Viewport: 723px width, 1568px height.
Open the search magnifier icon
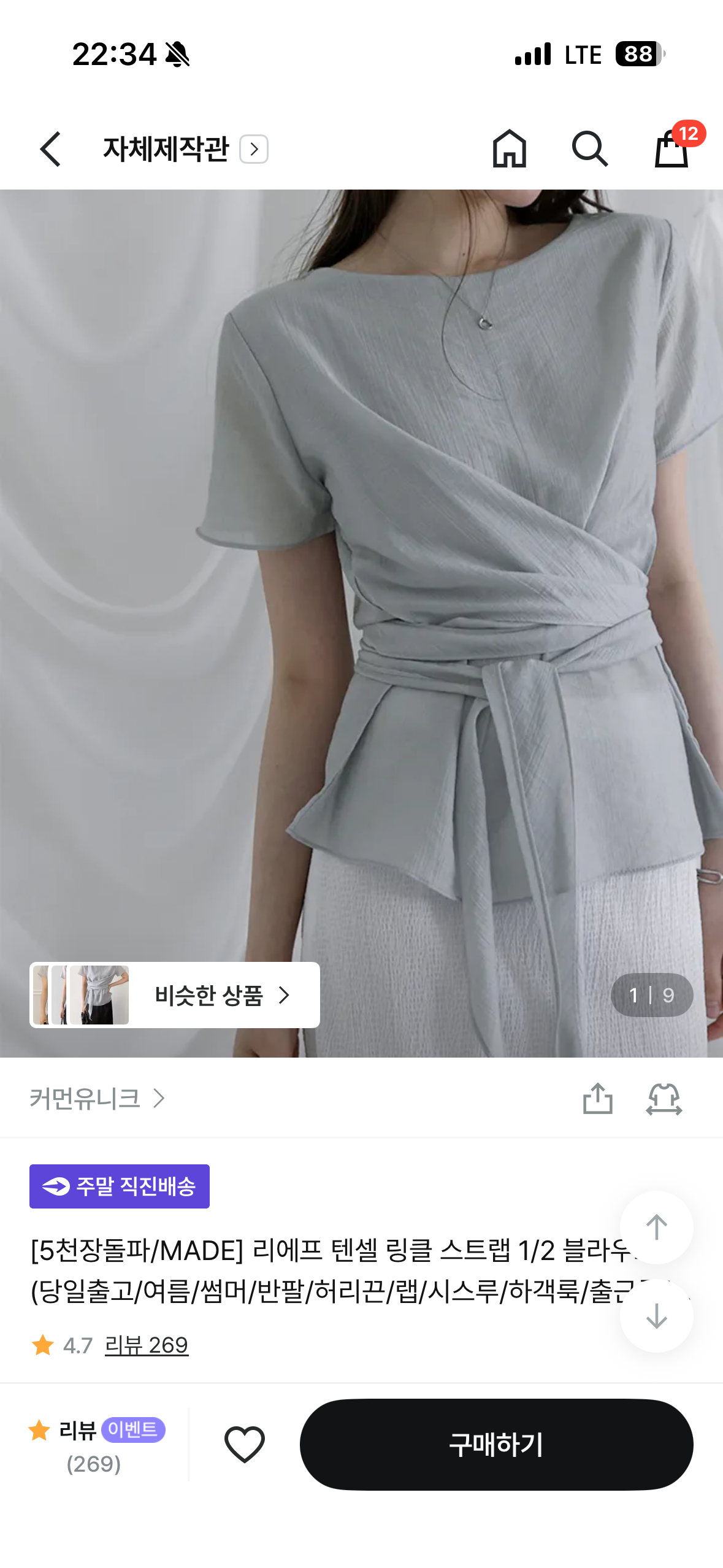click(590, 149)
